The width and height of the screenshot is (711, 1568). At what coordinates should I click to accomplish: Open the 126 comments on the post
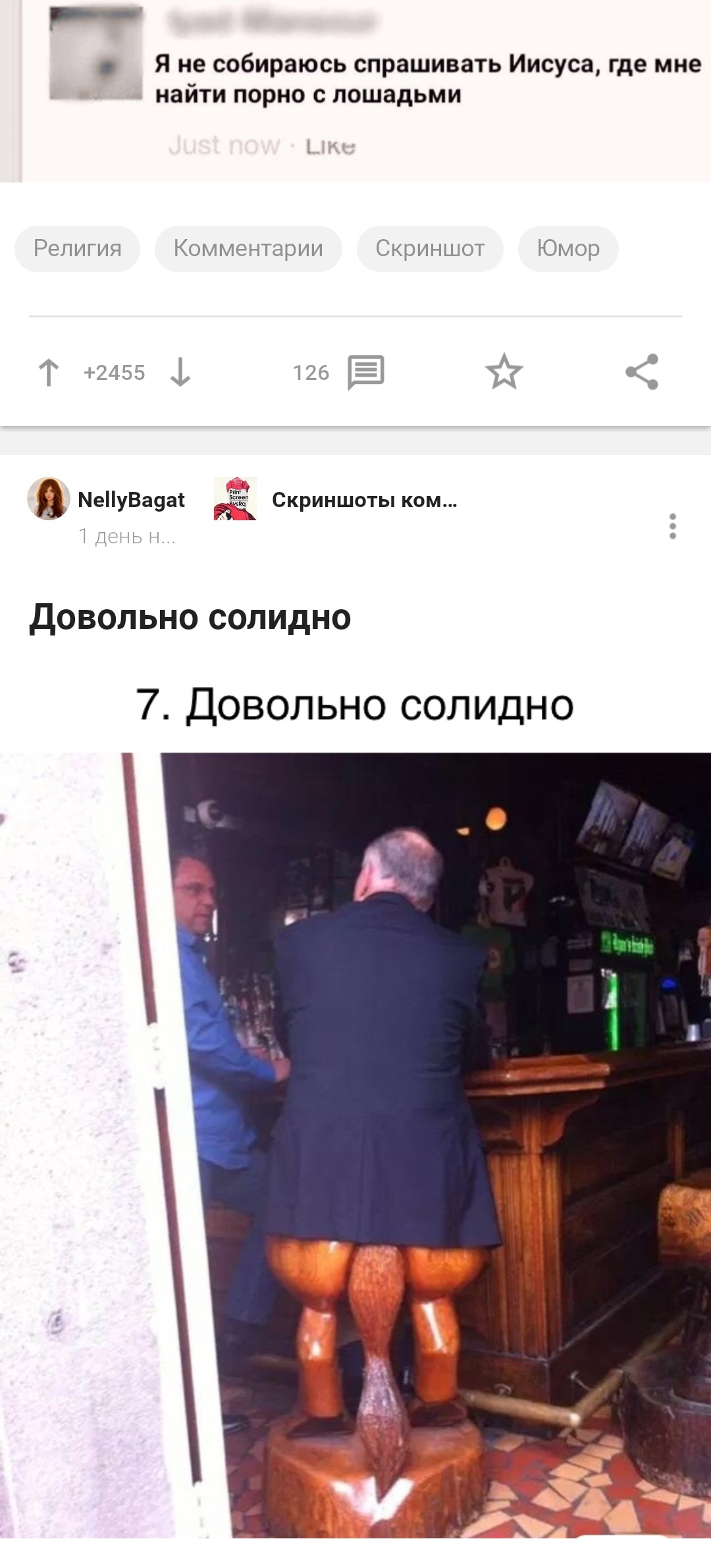coord(365,372)
